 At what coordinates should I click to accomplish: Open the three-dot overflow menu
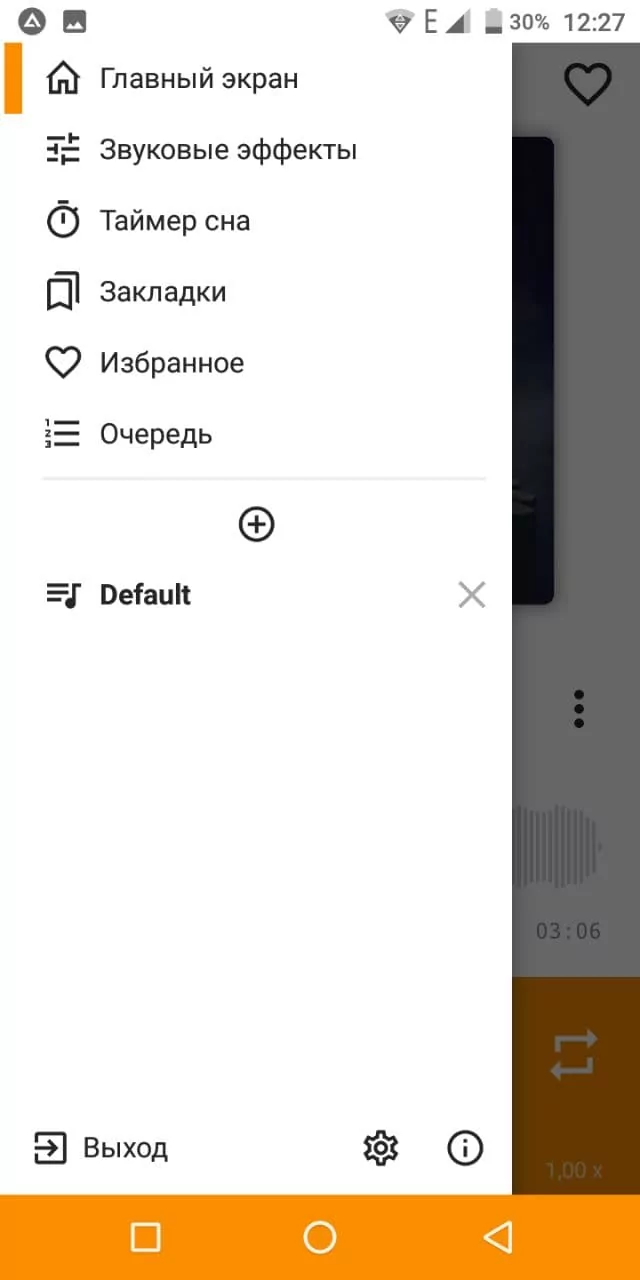[x=578, y=708]
